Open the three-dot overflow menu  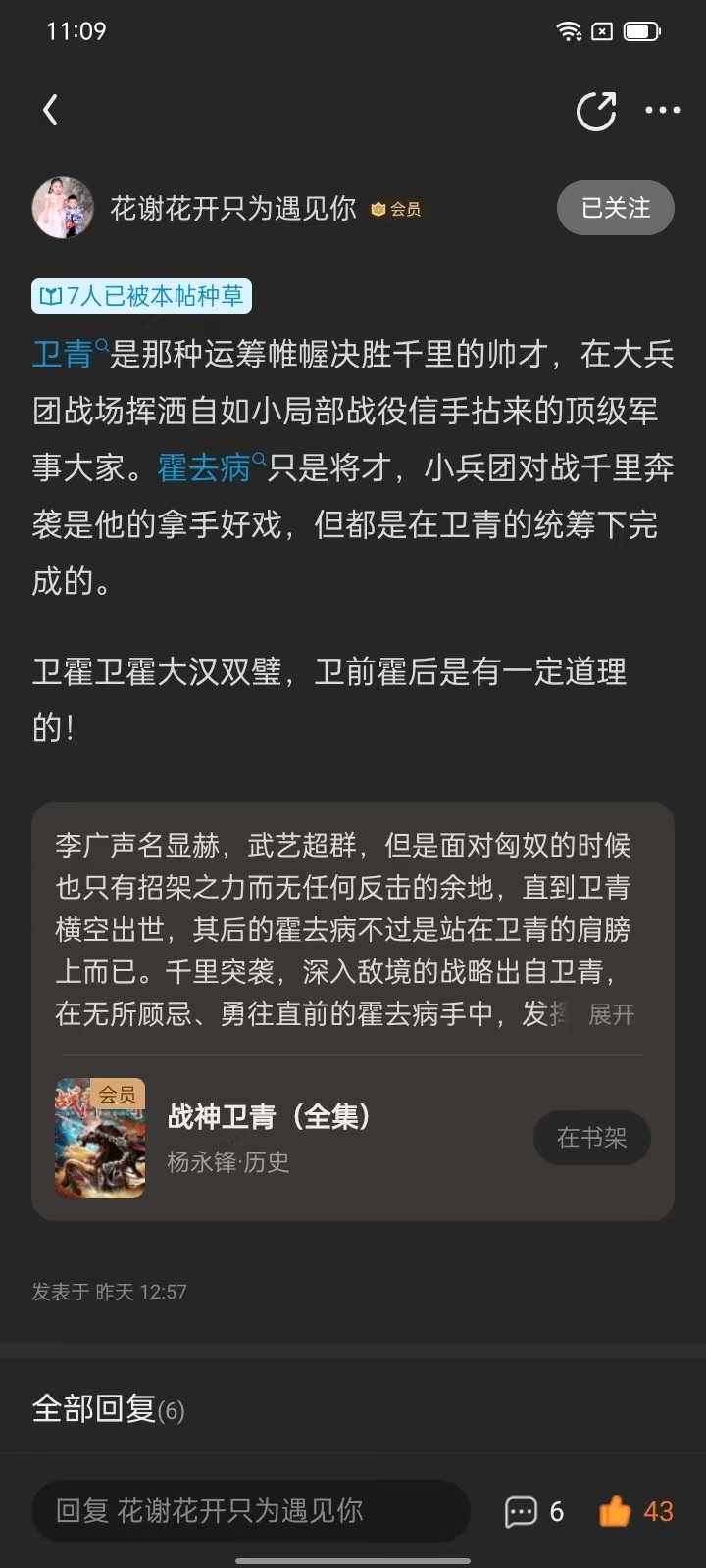(x=663, y=111)
